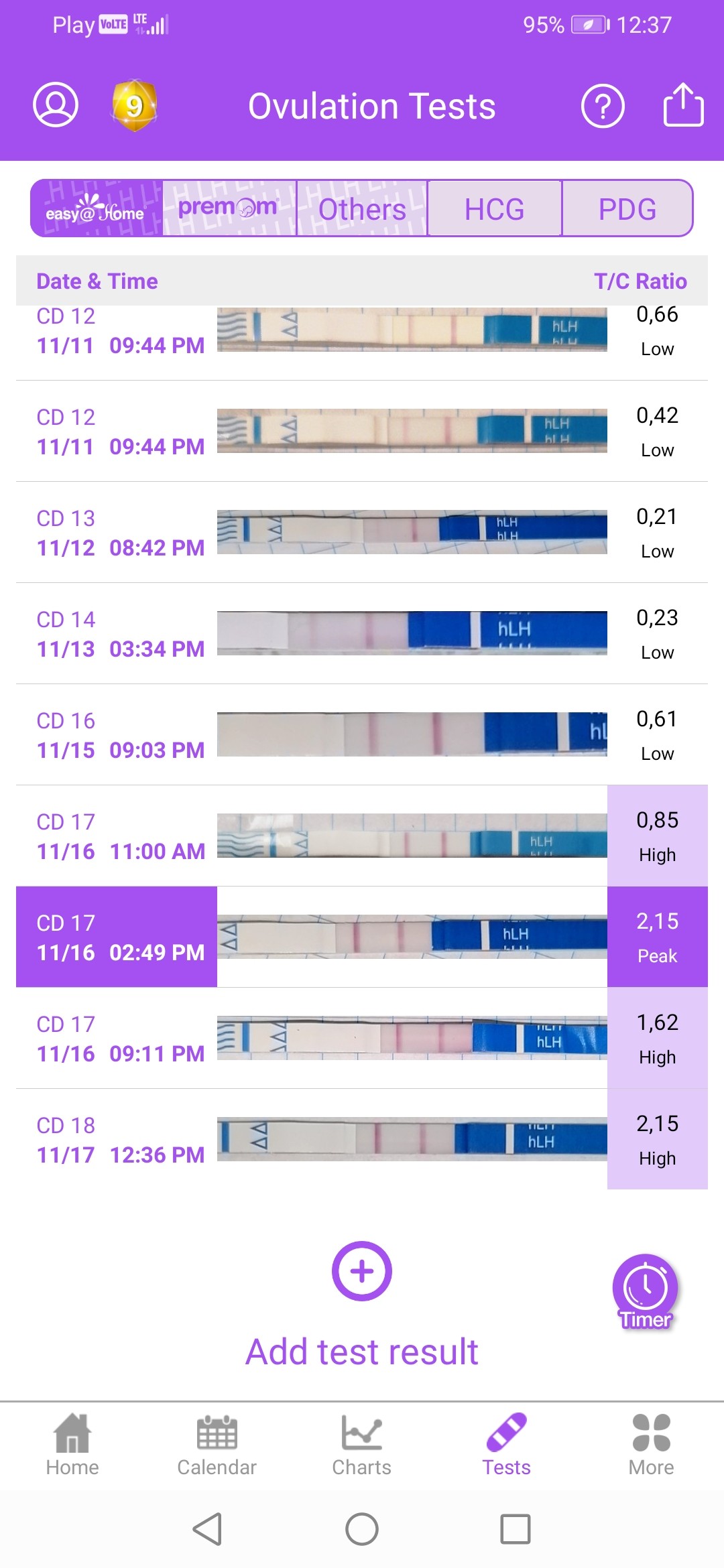Open the CD 16 test from 11/15
The image size is (724, 1568).
[362, 735]
